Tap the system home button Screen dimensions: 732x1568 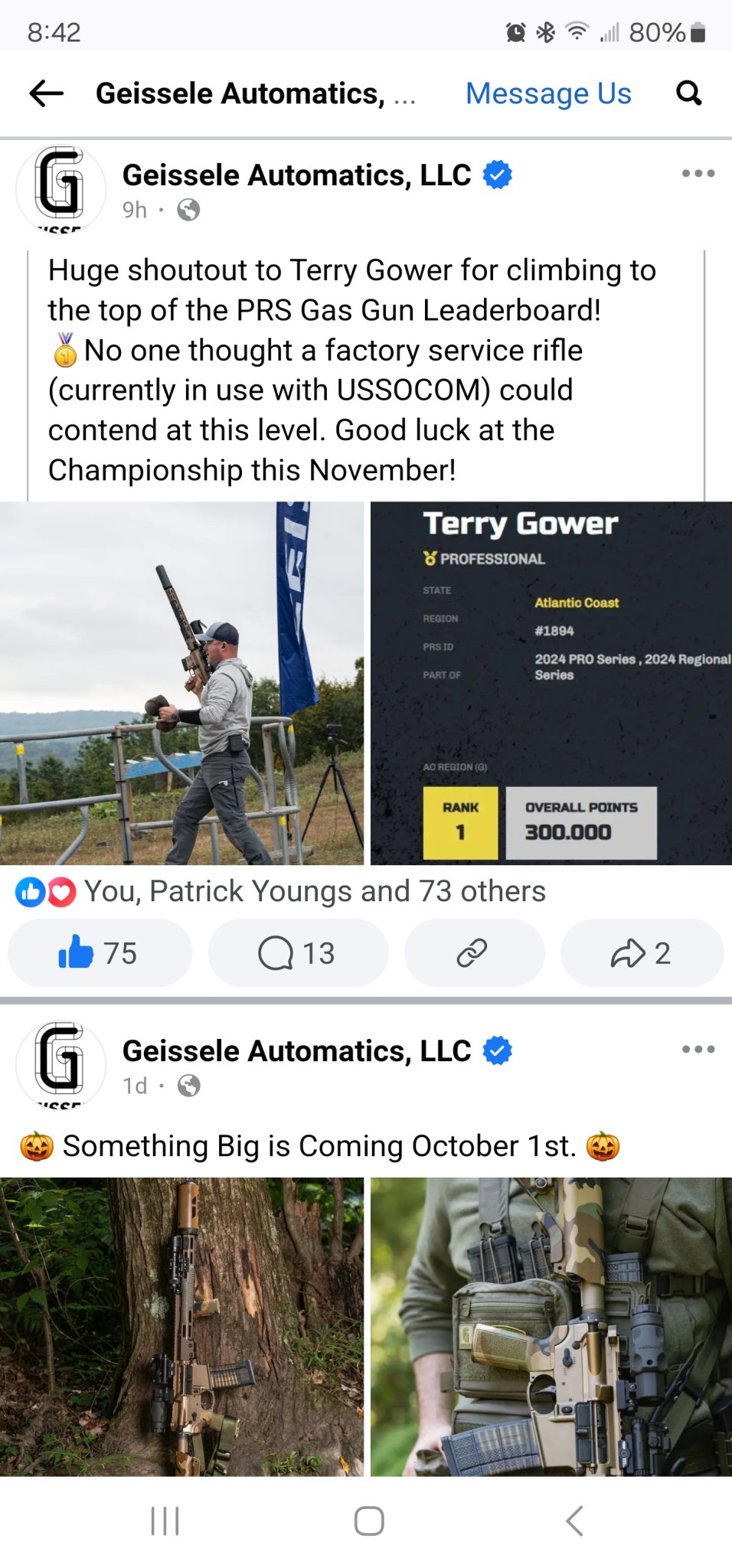pos(369,1521)
